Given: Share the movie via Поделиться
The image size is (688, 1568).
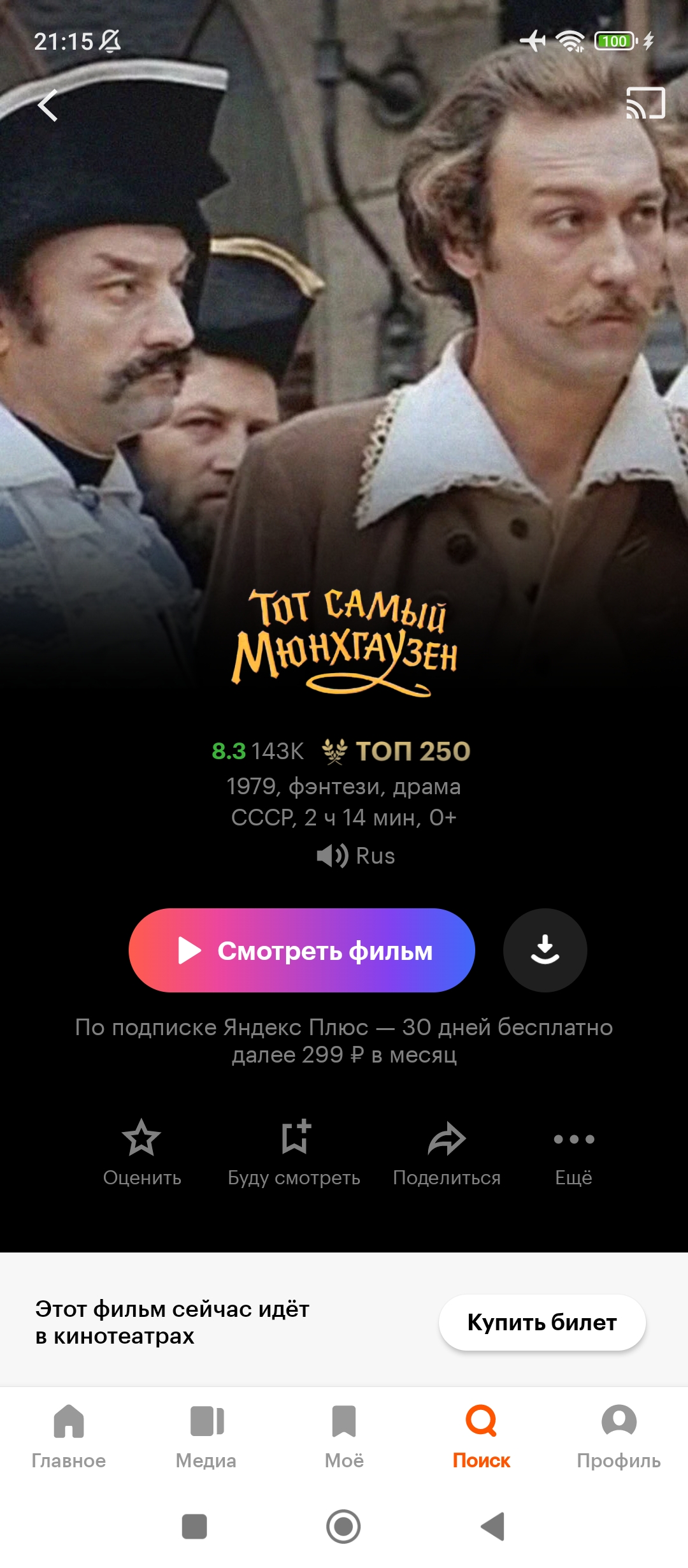Looking at the screenshot, I should coord(447,1154).
